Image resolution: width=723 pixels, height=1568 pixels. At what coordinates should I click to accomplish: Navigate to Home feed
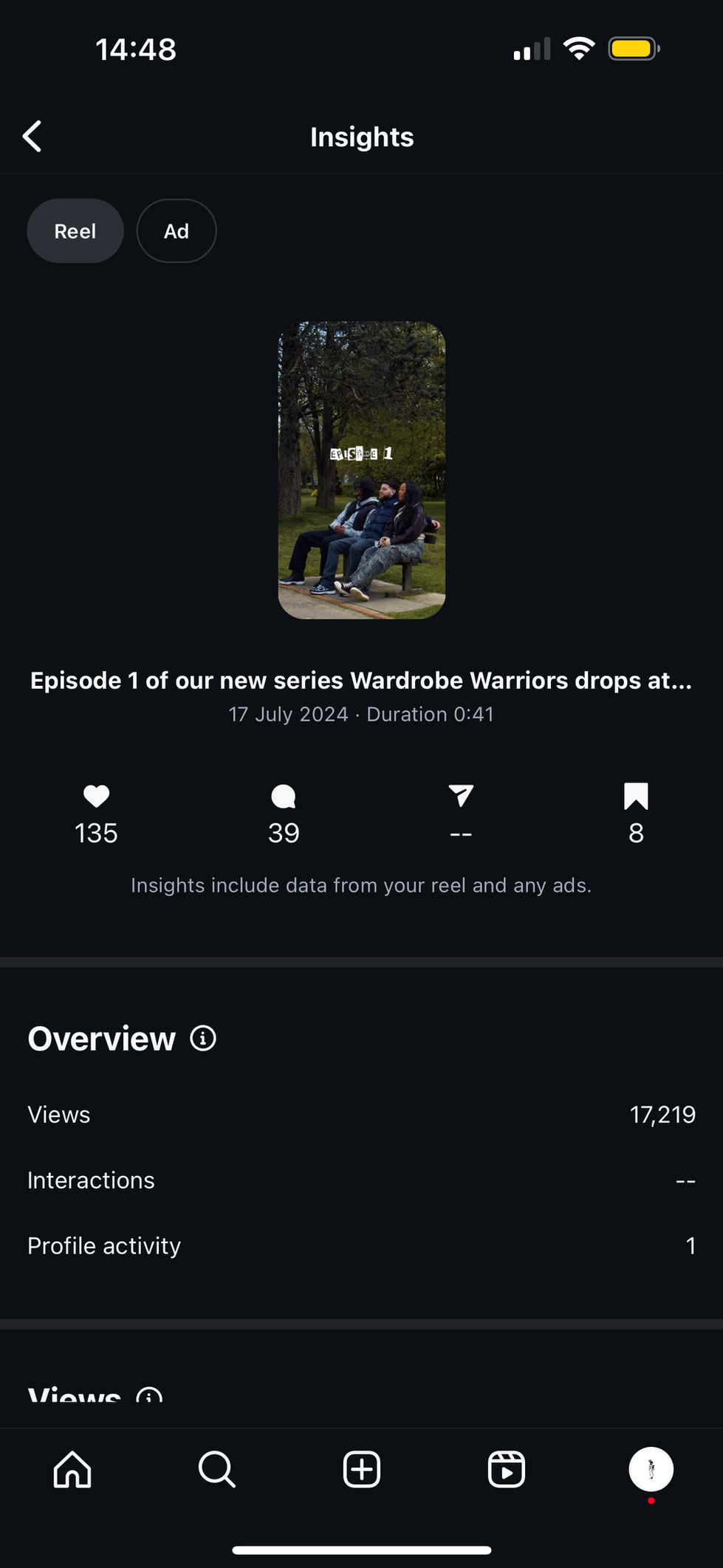tap(72, 1469)
